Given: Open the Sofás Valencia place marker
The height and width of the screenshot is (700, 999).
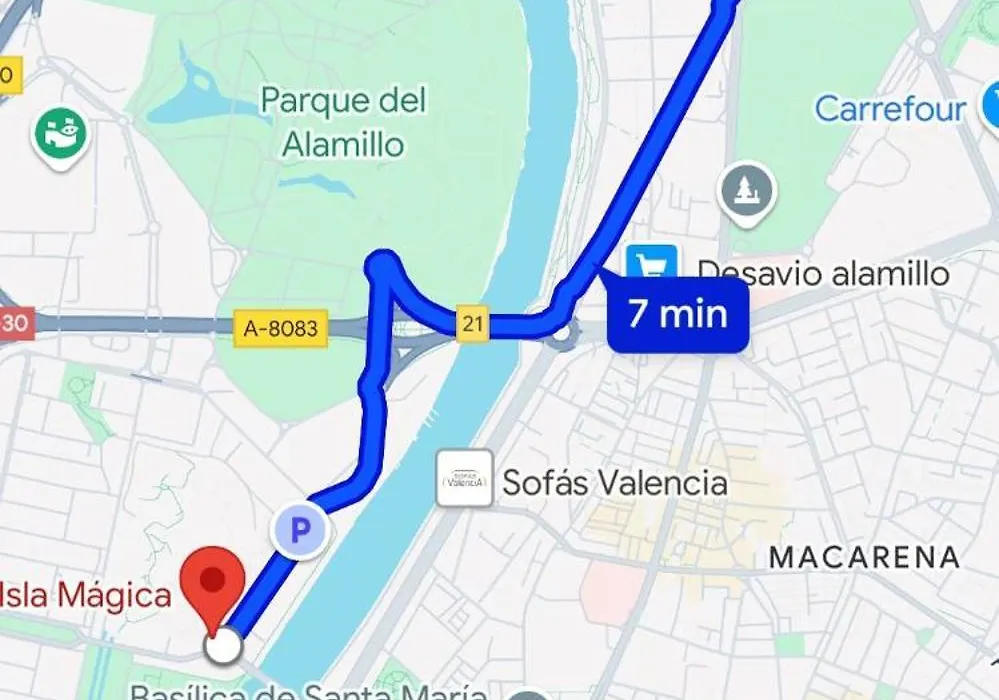Looking at the screenshot, I should point(465,478).
